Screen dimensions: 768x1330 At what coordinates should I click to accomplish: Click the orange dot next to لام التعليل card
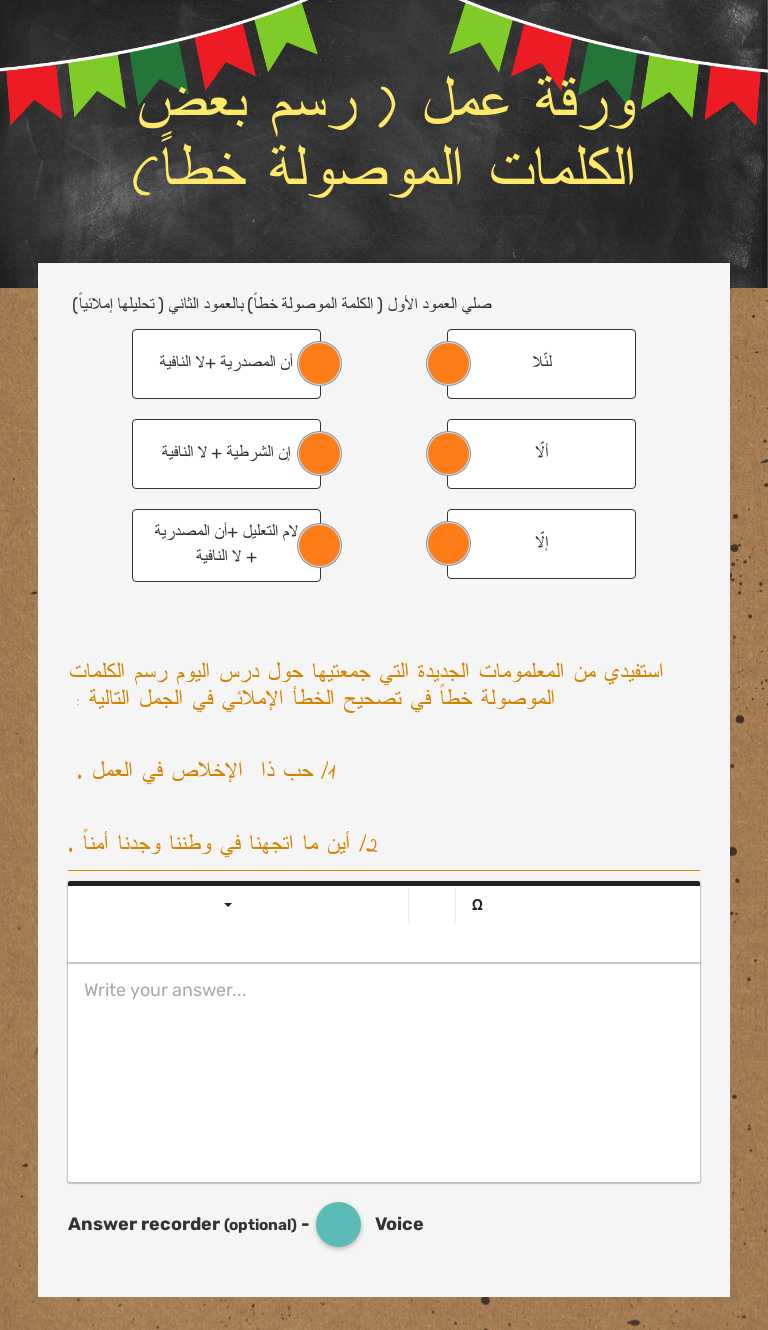click(x=319, y=545)
